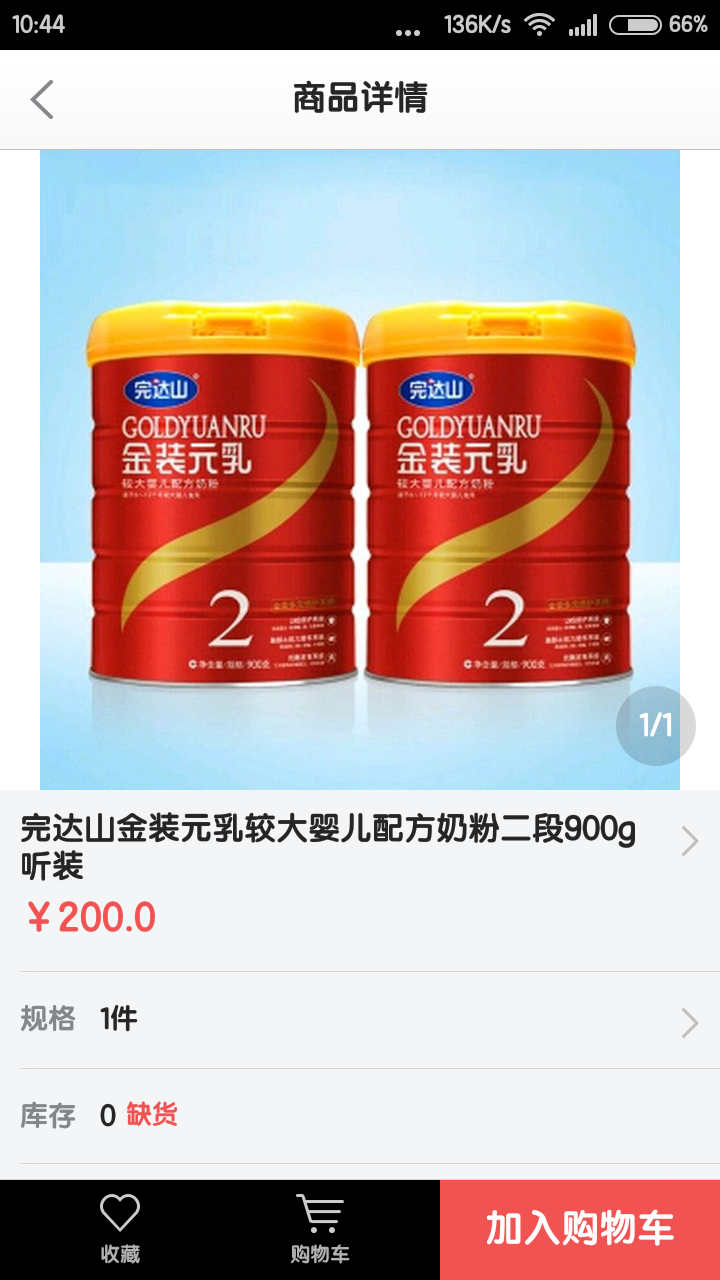Add item to favorites via 收藏
Viewport: 720px width, 1280px height.
coord(120,1230)
